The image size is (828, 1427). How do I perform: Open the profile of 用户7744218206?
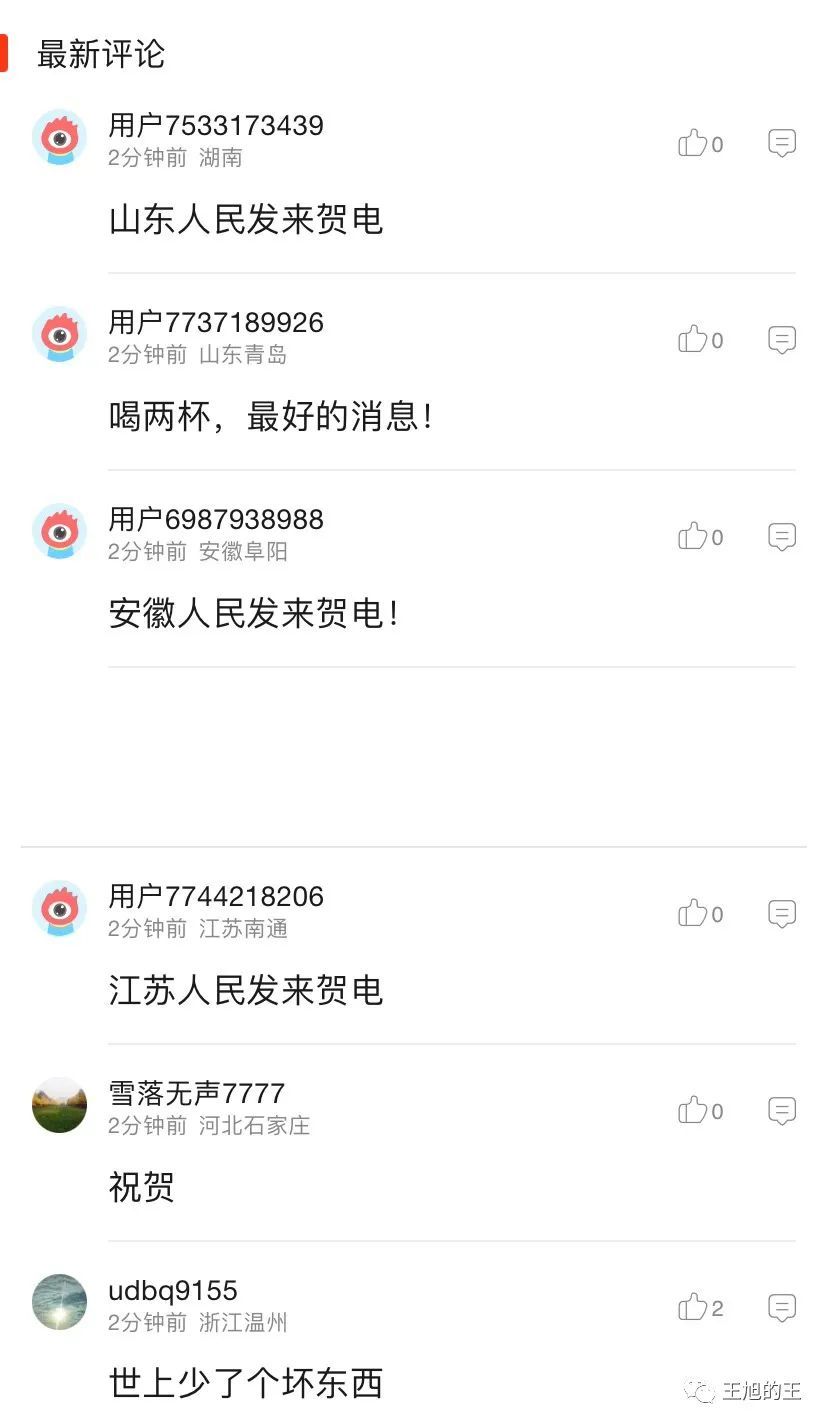pos(60,908)
